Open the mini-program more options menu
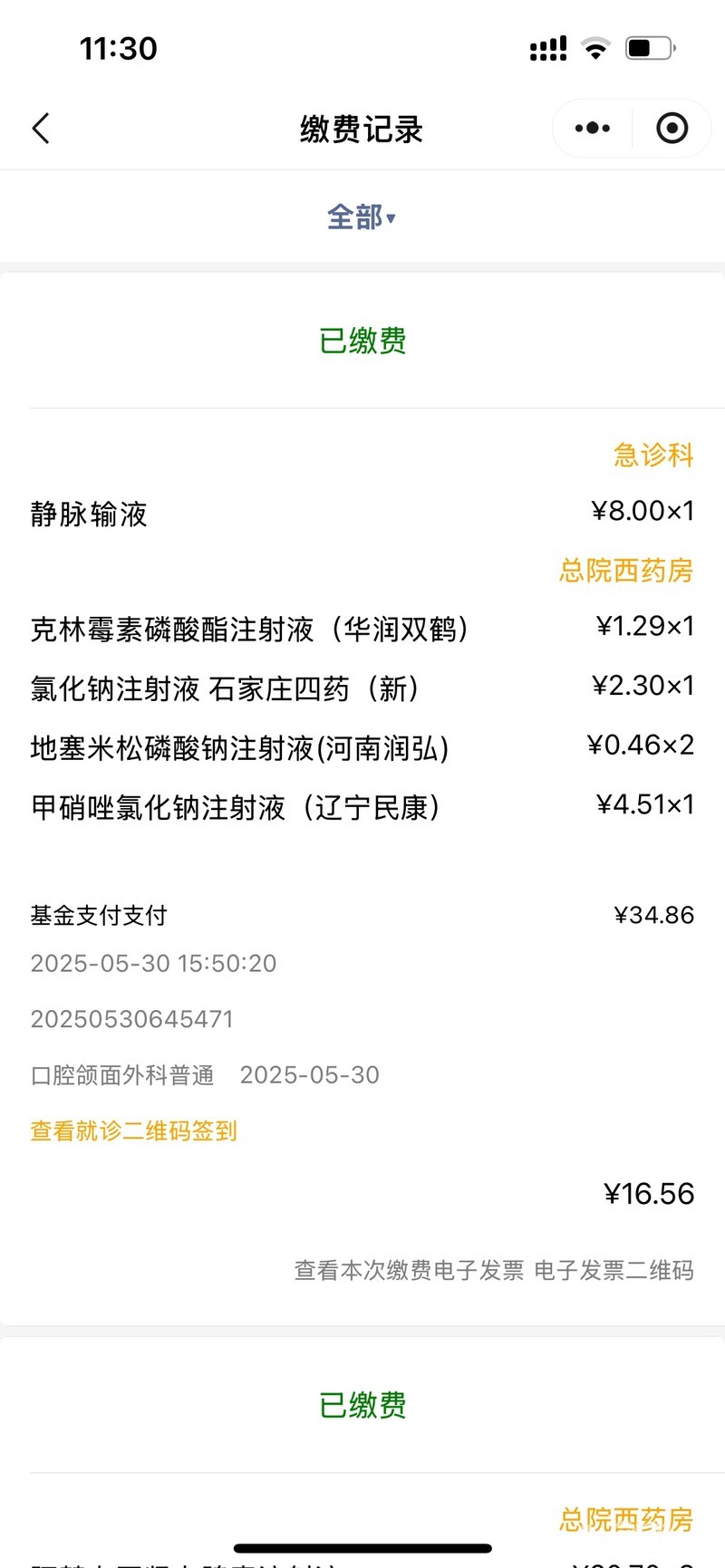 593,129
